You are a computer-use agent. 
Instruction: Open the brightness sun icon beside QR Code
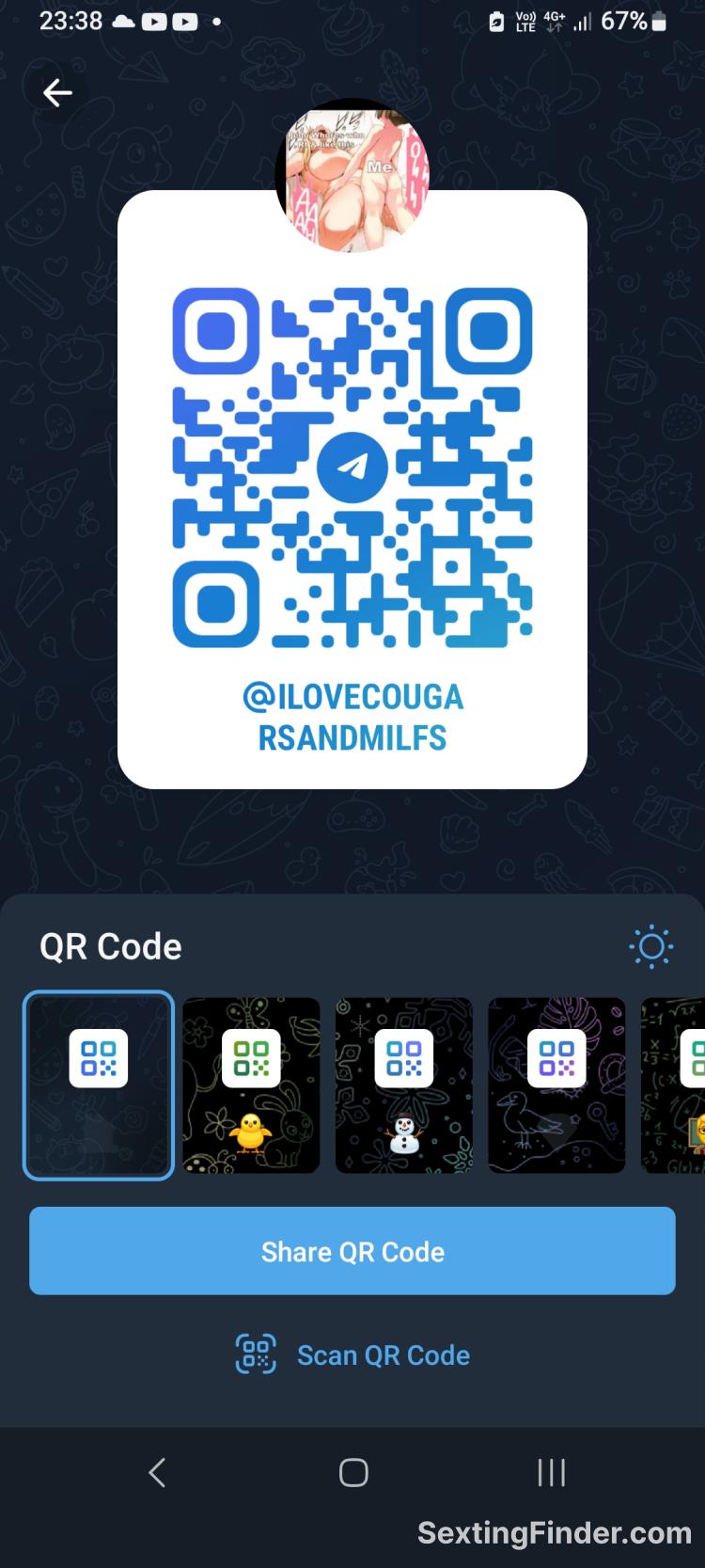650,946
